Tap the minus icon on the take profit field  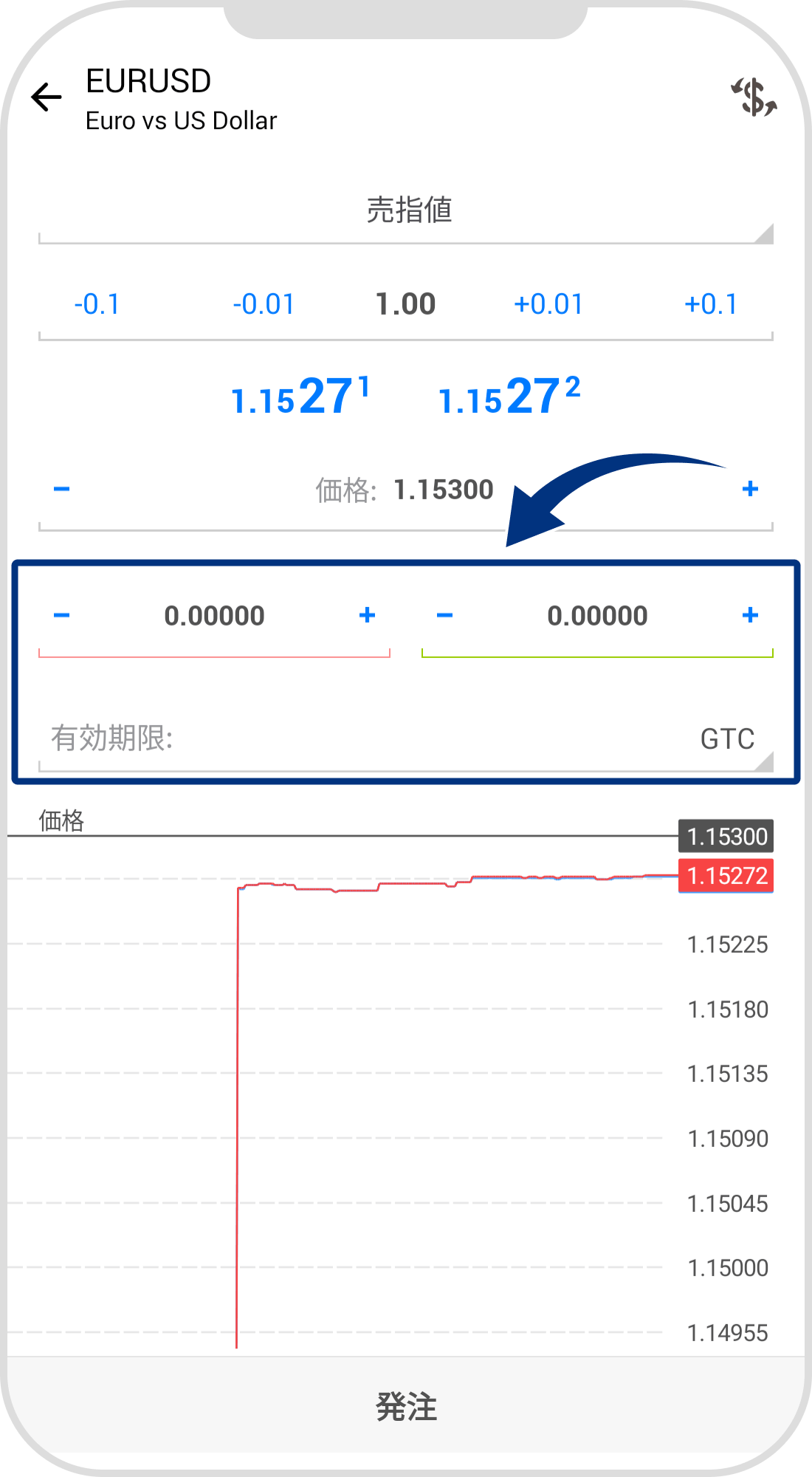[x=445, y=614]
